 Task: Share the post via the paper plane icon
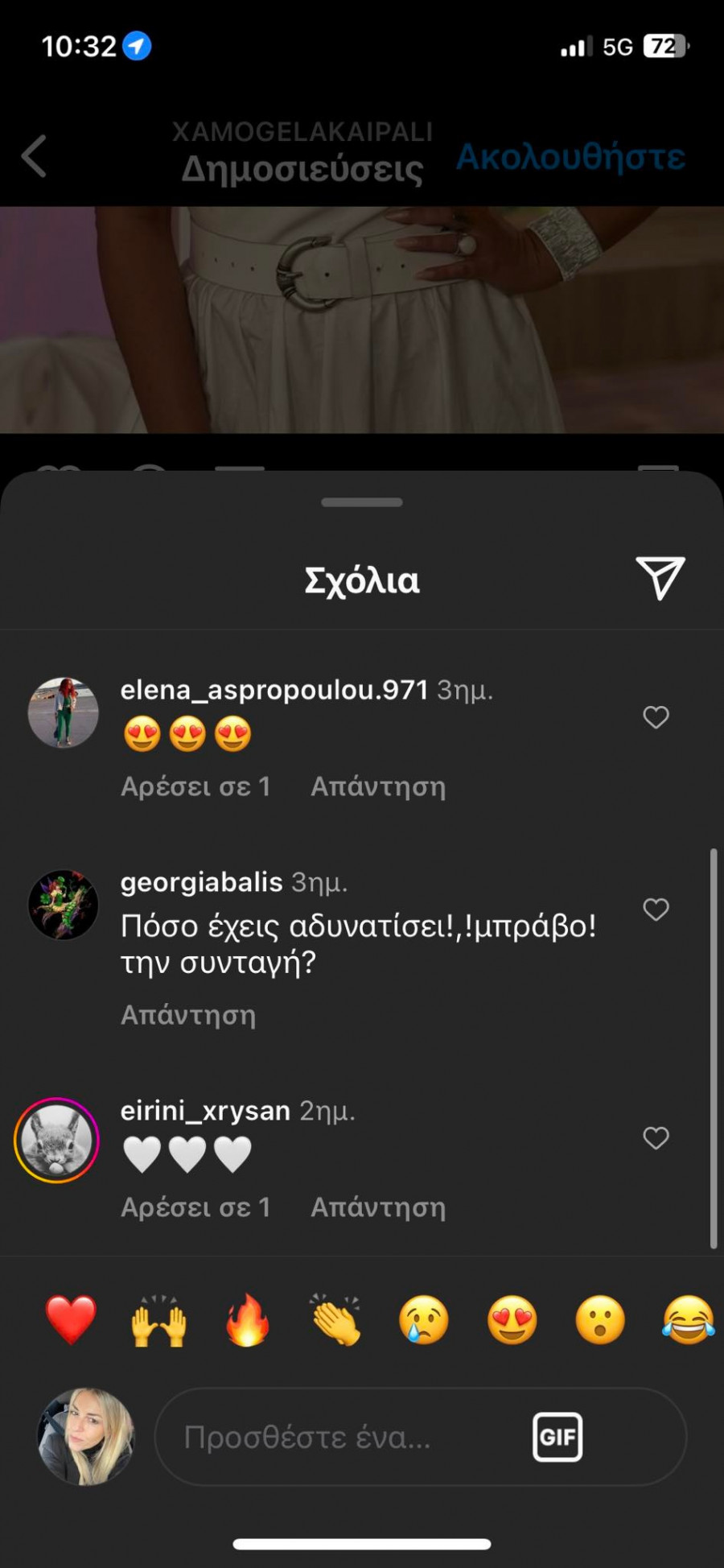pyautogui.click(x=660, y=577)
